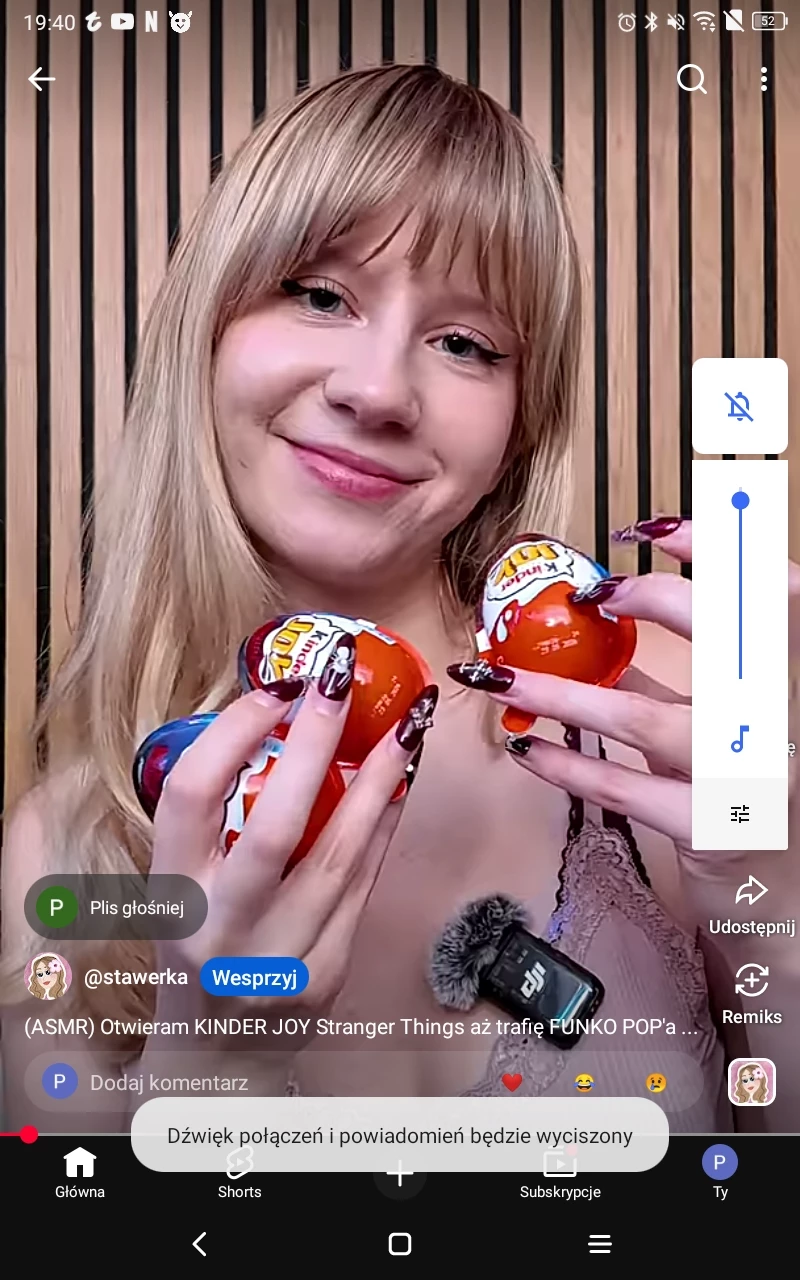The image size is (800, 1280).
Task: Switch to the Shorts tab
Action: 240,1172
